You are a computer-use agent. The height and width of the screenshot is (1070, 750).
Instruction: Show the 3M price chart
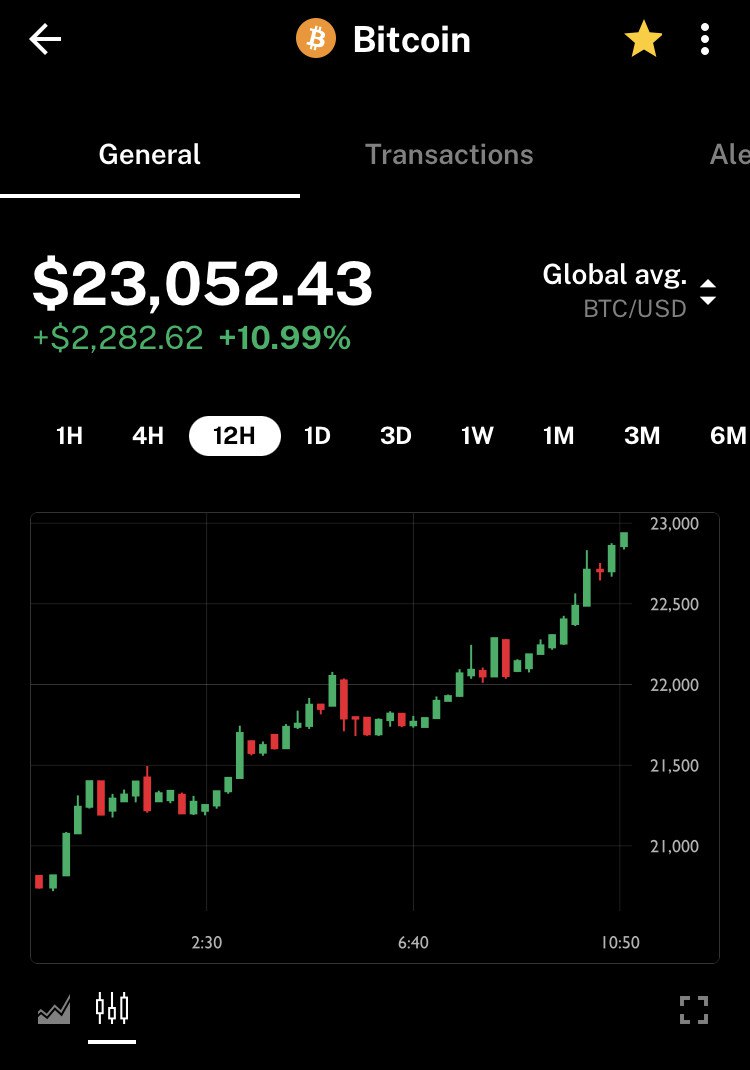[x=642, y=436]
